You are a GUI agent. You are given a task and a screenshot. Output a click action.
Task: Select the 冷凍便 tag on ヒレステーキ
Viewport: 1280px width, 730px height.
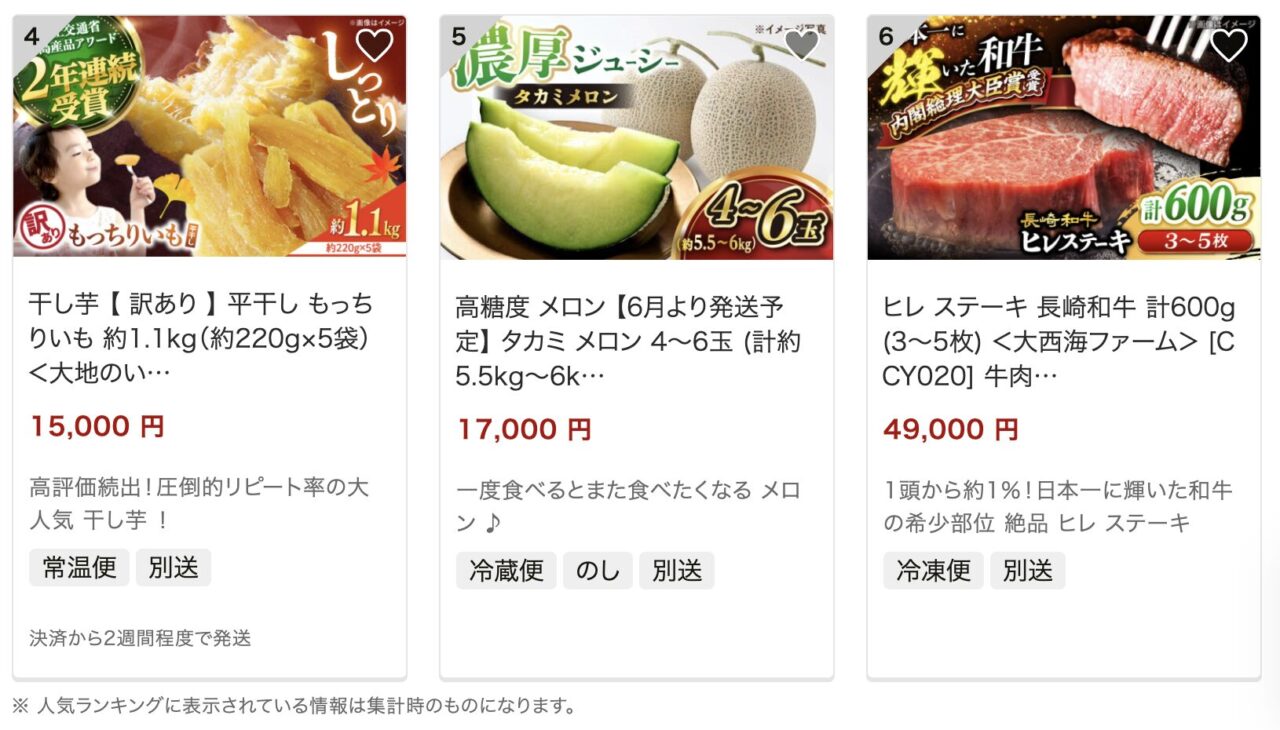pyautogui.click(x=933, y=571)
